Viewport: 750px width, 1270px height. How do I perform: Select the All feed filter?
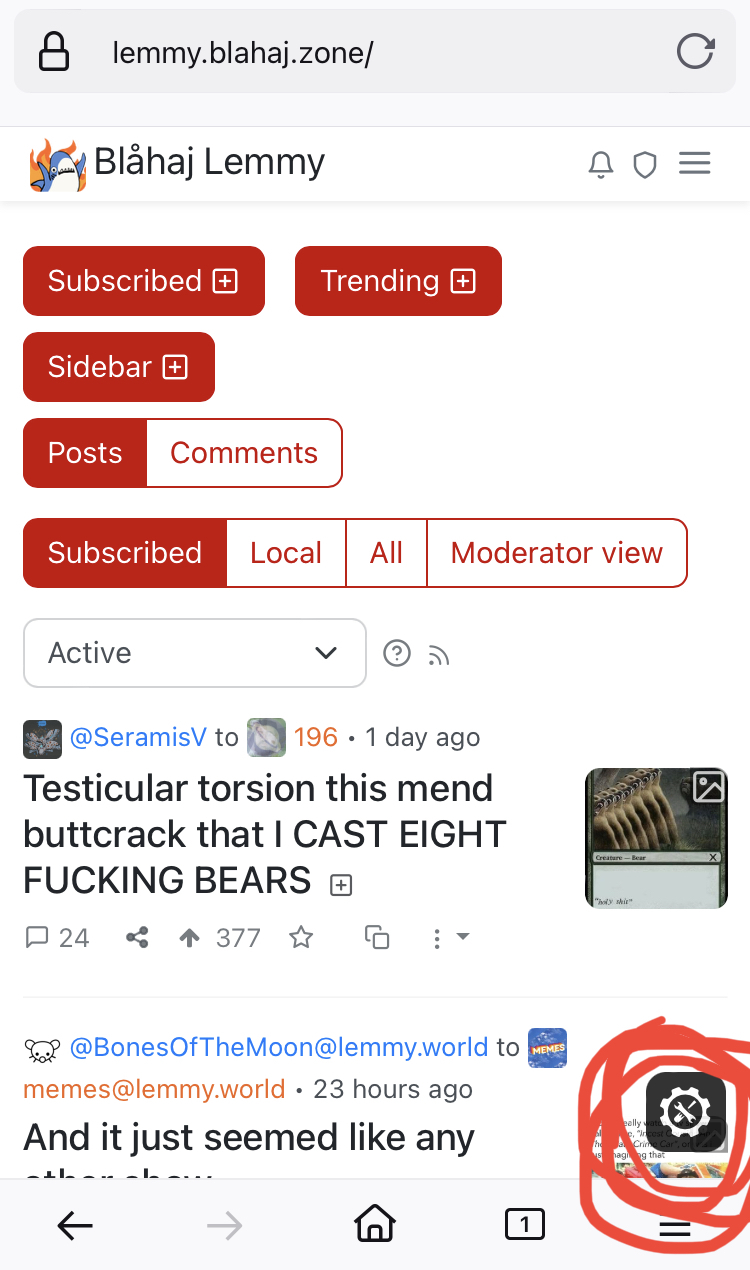pyautogui.click(x=386, y=553)
